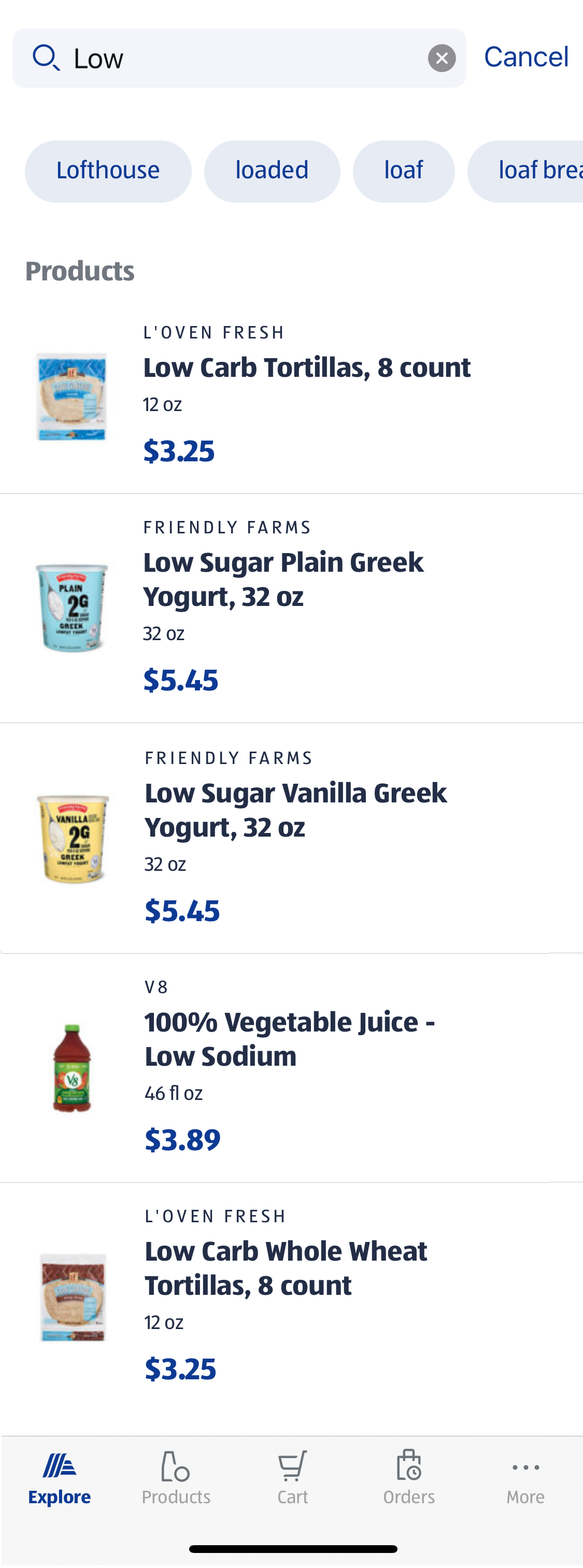The width and height of the screenshot is (583, 1568).
Task: Choose the loaf suggestion chip
Action: (403, 171)
